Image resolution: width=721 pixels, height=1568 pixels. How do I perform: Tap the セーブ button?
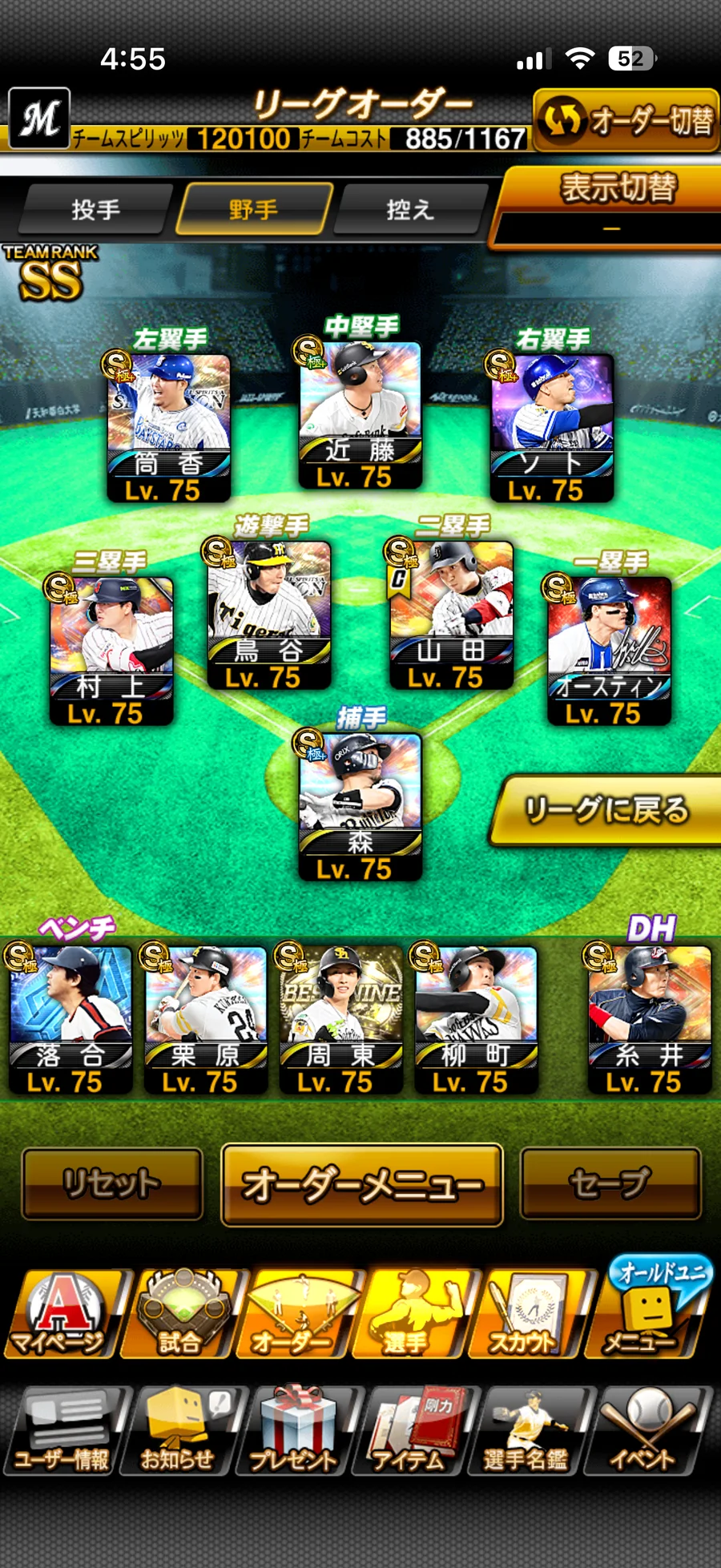610,1183
